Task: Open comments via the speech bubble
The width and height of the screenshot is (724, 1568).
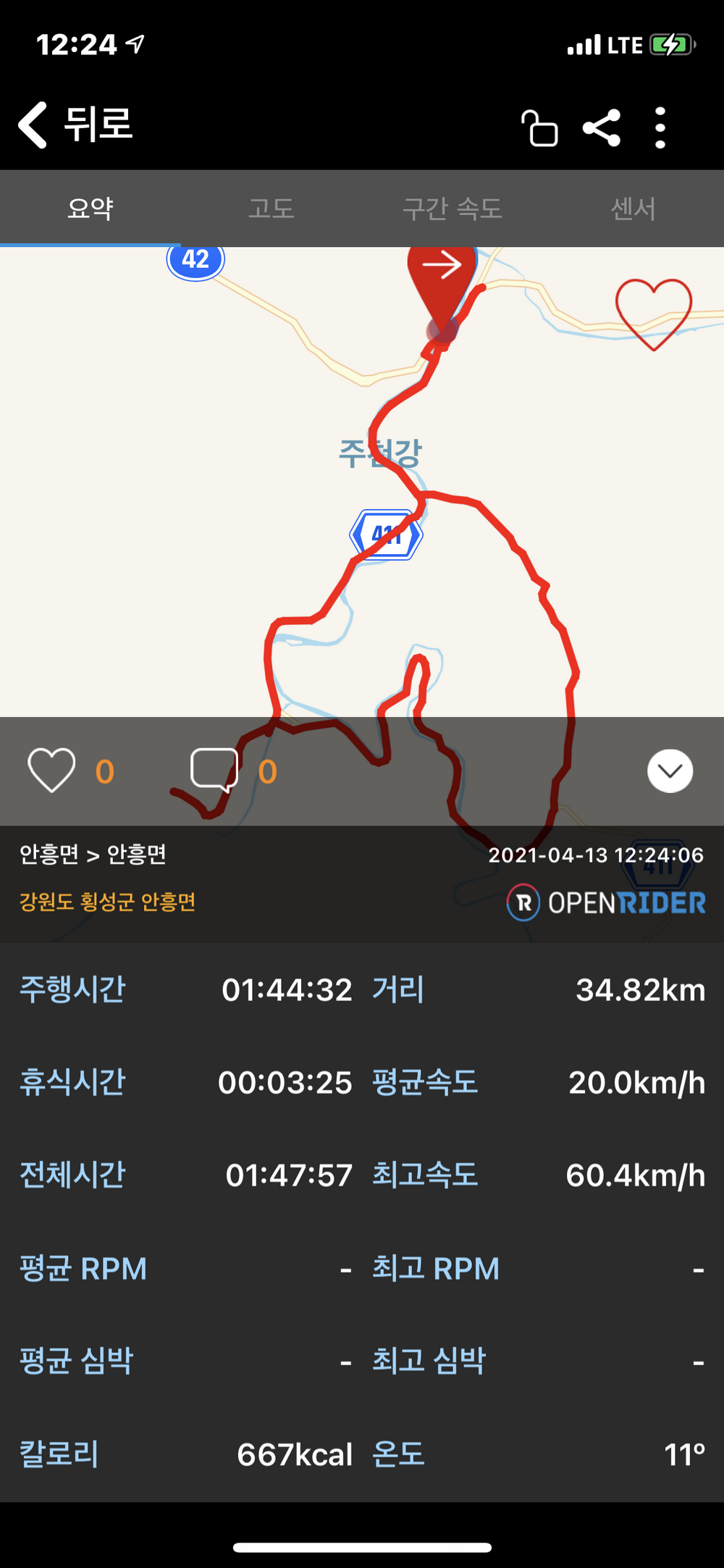Action: (x=214, y=770)
